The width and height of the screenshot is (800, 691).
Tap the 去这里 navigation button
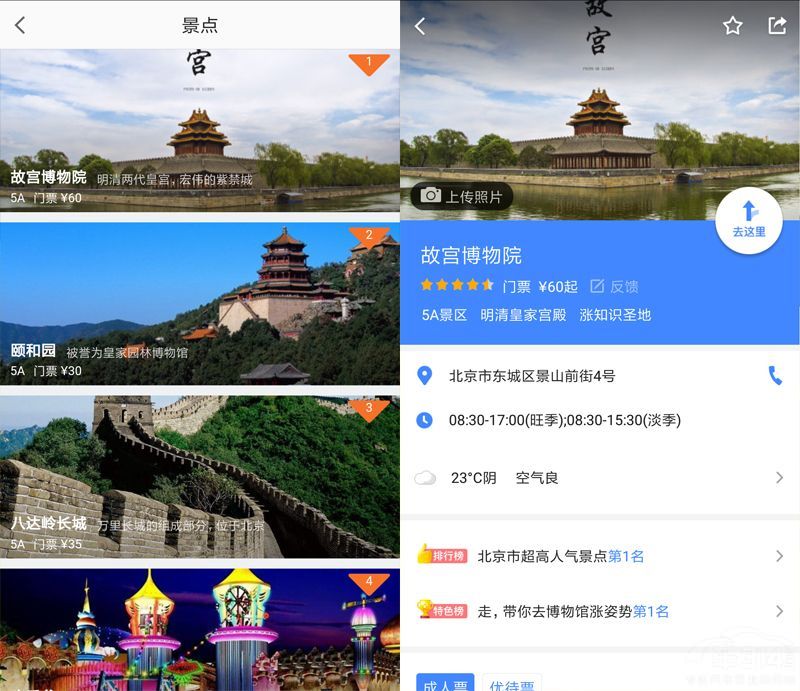point(749,220)
